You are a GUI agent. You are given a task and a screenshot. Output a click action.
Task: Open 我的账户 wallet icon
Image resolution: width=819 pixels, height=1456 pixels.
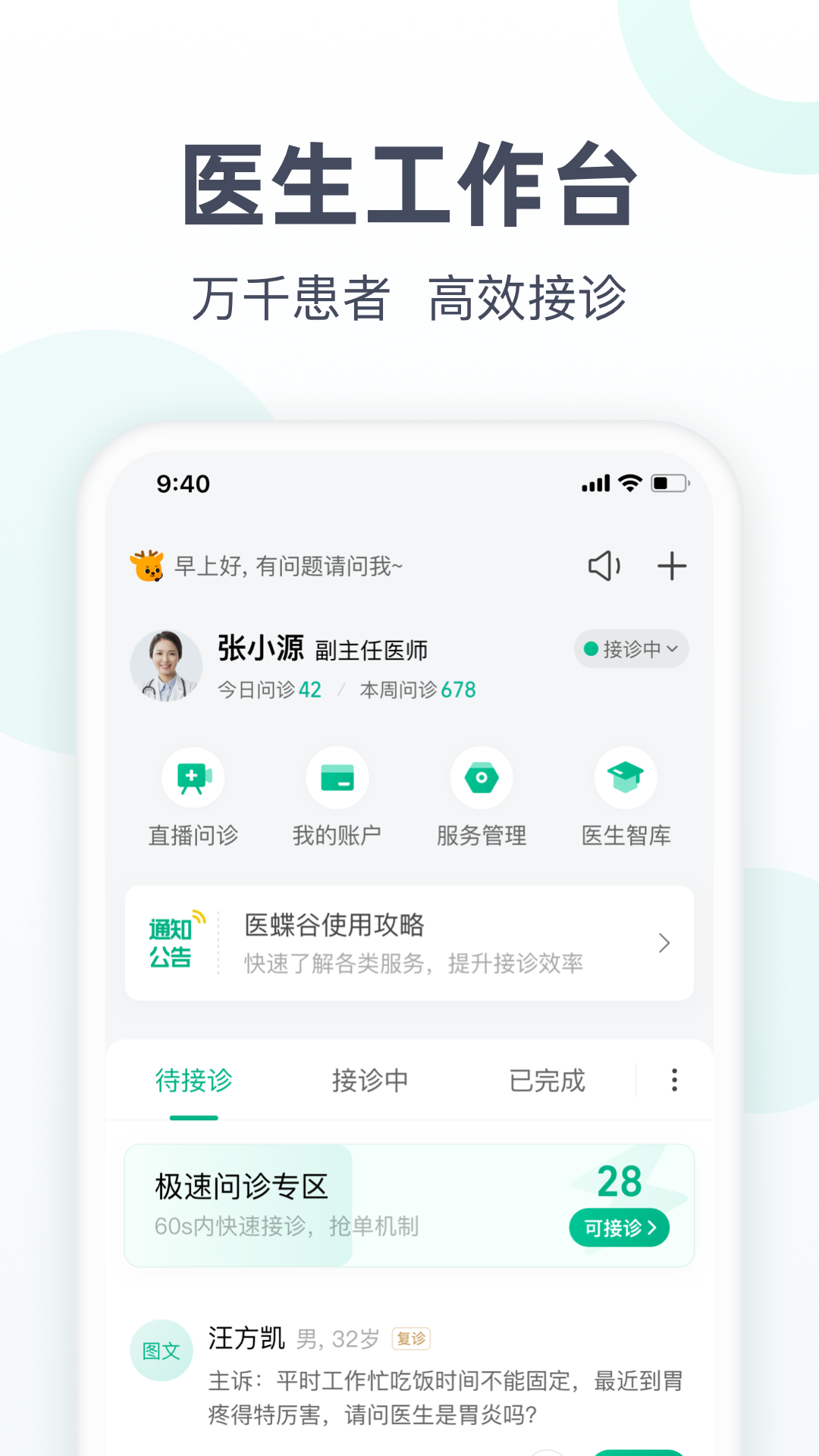pos(337,777)
